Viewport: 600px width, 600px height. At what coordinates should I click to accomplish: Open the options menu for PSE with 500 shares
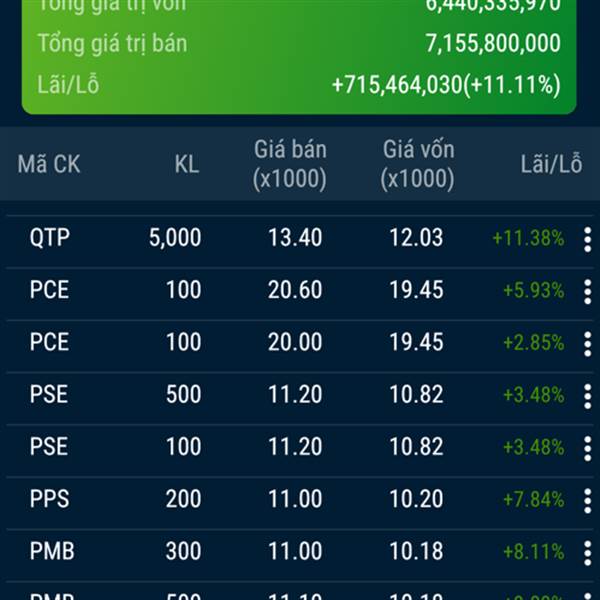587,395
